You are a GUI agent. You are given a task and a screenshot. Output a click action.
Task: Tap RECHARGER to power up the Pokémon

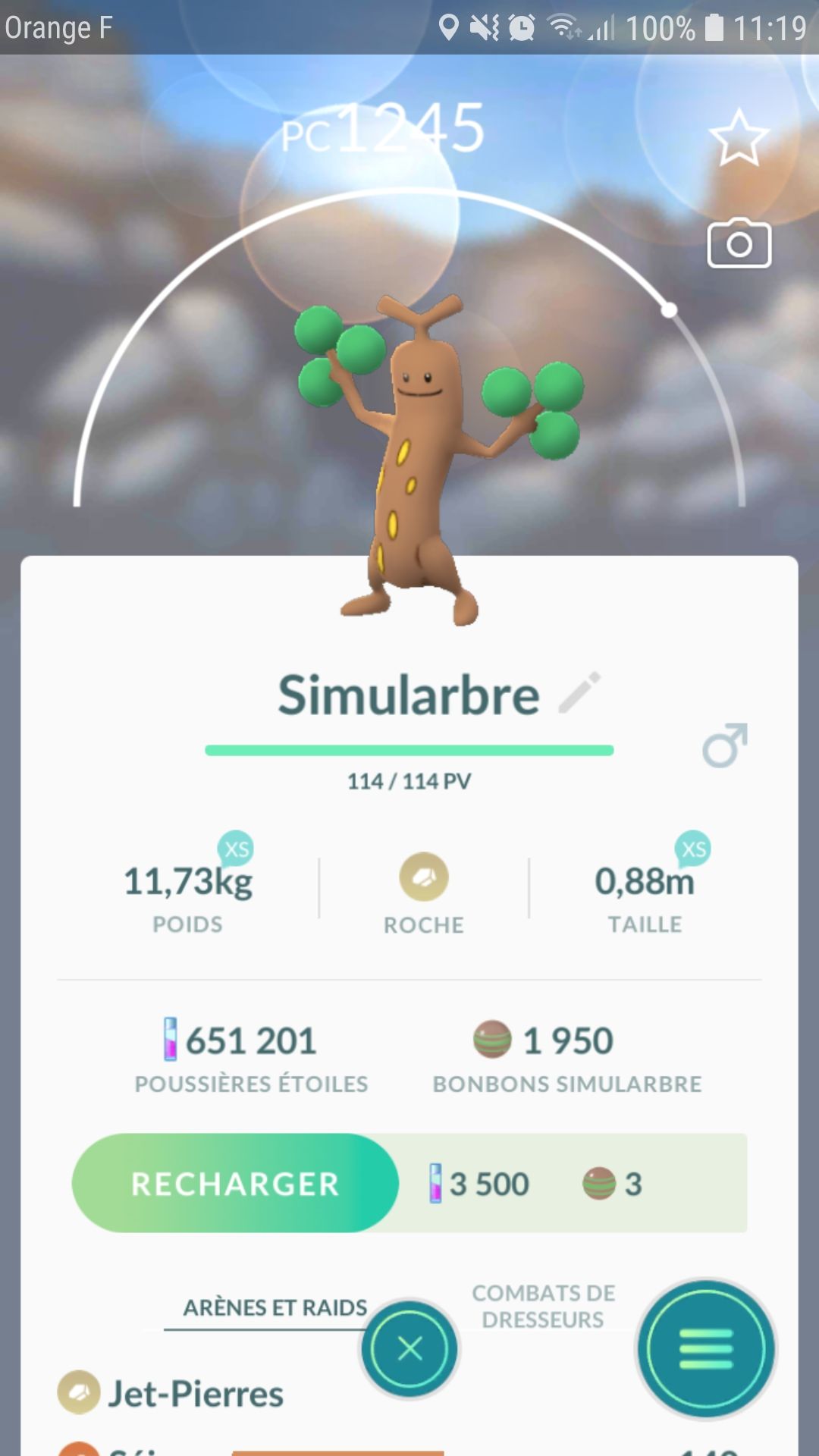pos(235,1184)
